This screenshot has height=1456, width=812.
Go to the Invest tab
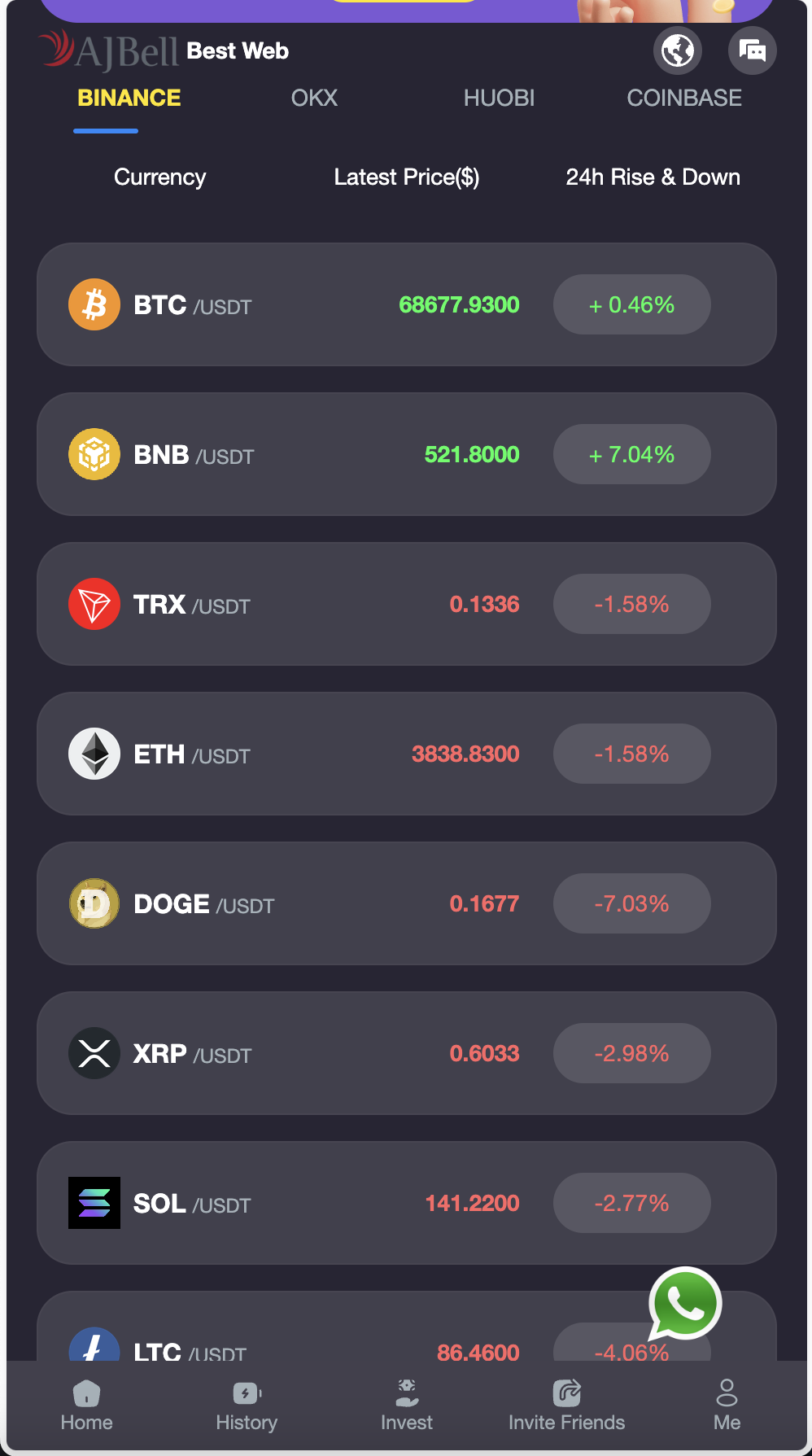pyautogui.click(x=407, y=1406)
